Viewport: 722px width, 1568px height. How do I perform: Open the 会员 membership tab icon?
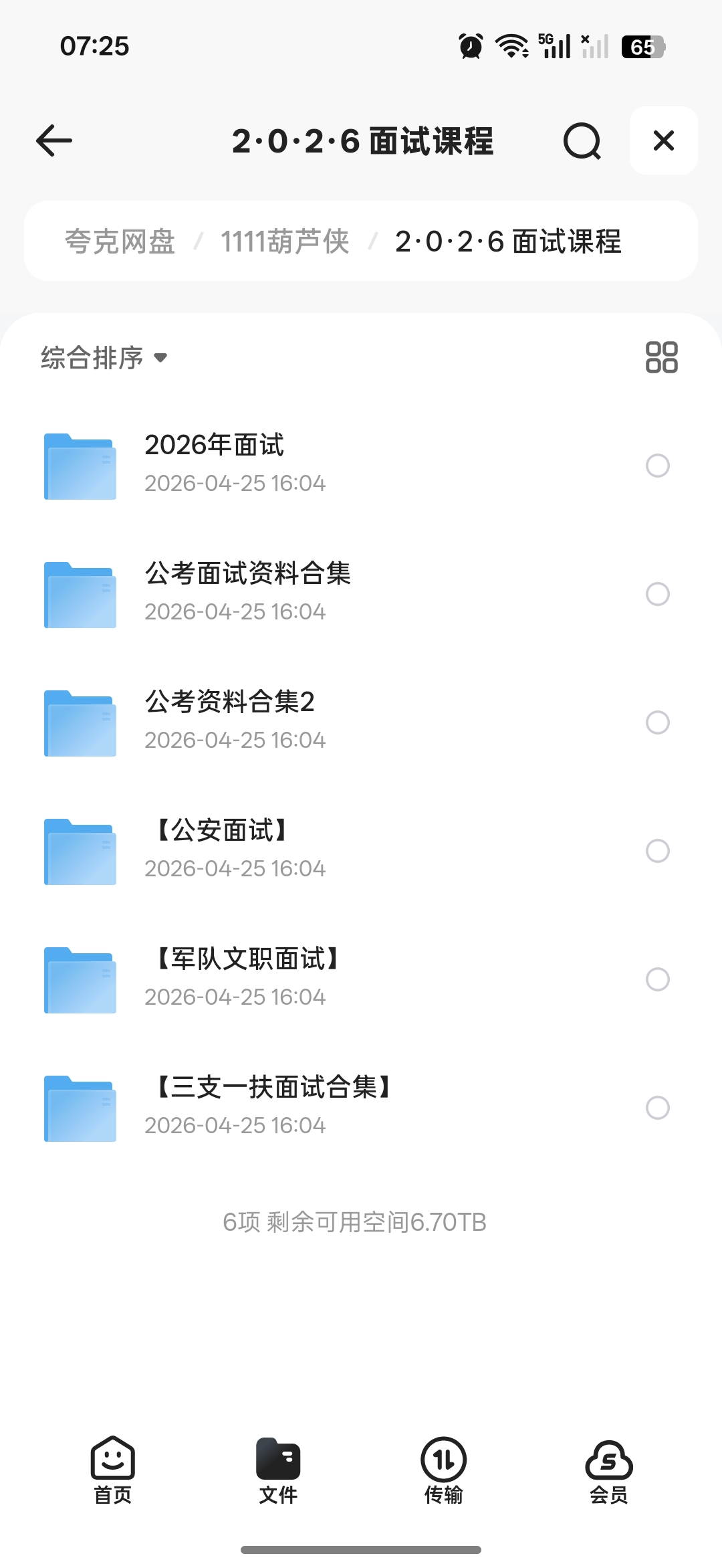[609, 1465]
